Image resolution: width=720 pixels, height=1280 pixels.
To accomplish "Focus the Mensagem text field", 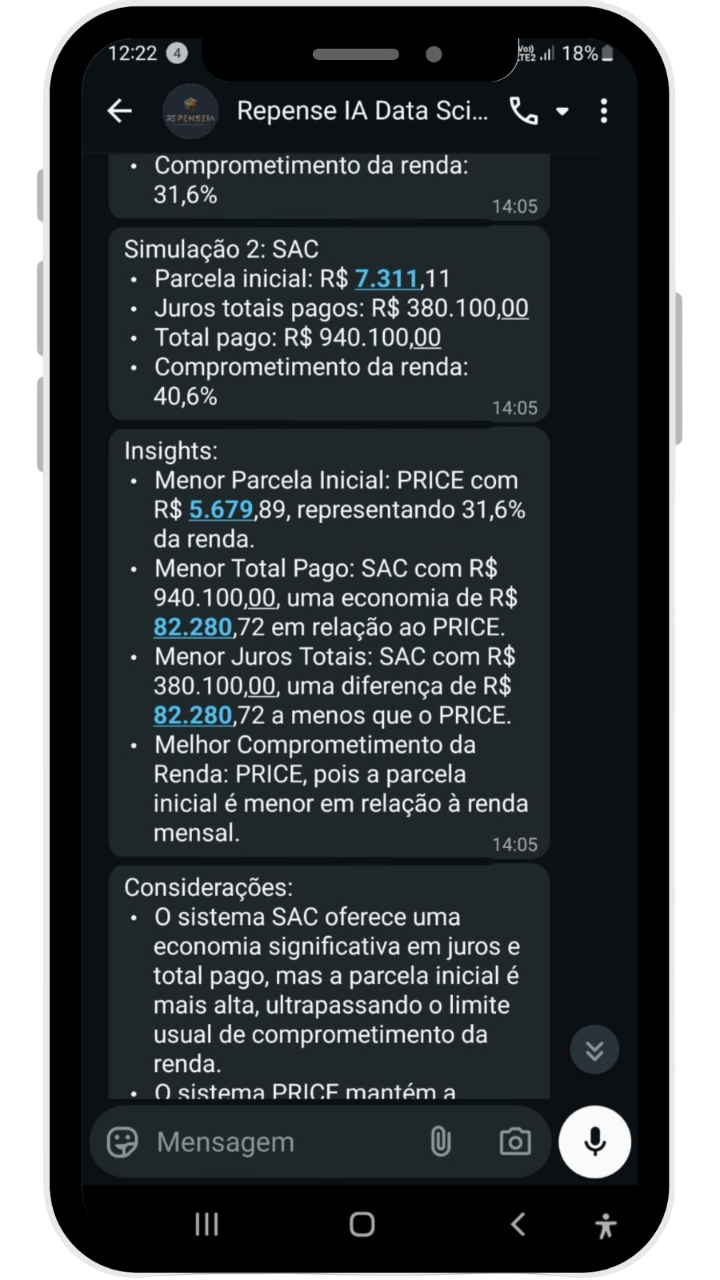I will point(280,1142).
